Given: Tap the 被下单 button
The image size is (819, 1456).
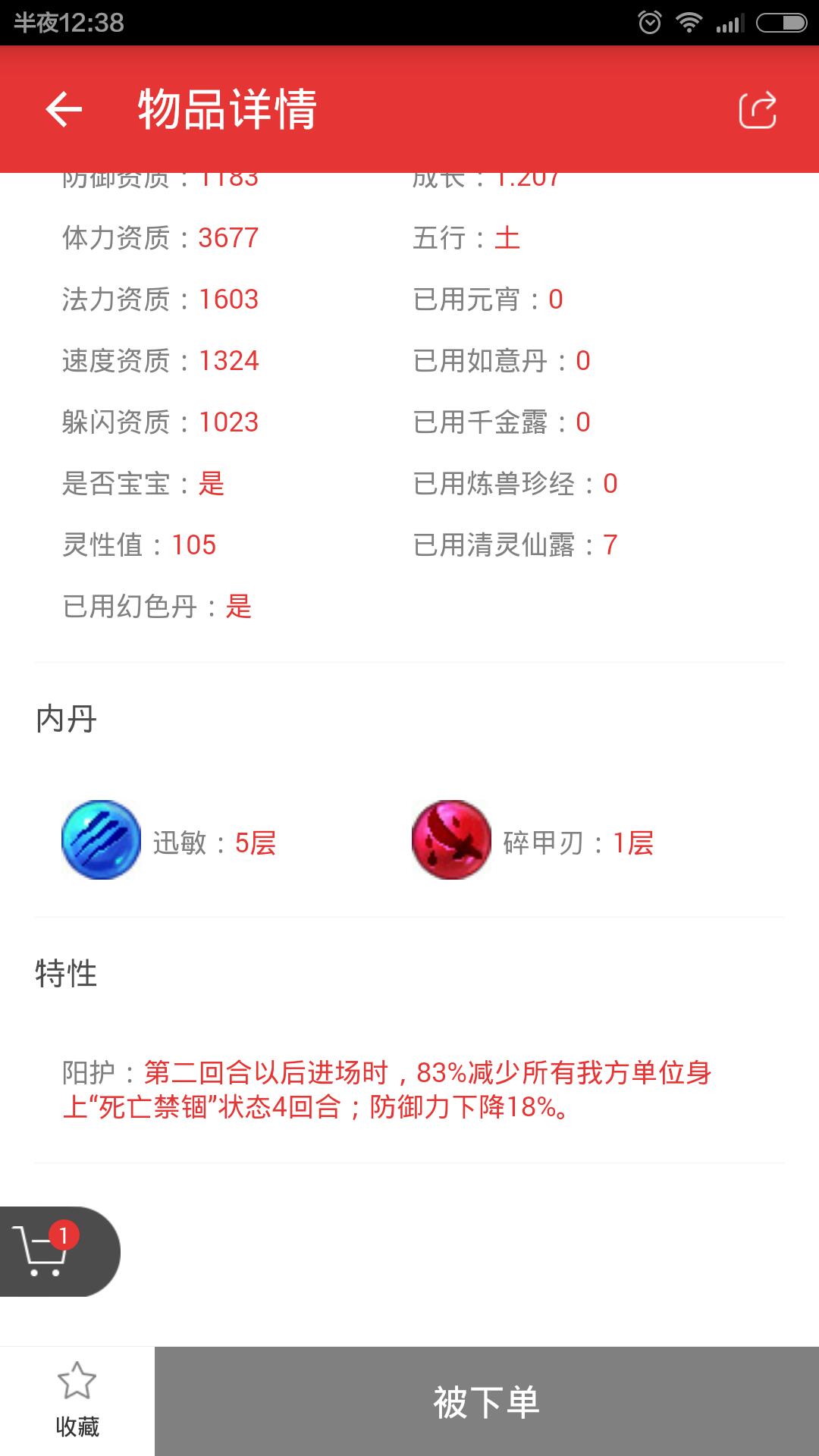Looking at the screenshot, I should [486, 1401].
